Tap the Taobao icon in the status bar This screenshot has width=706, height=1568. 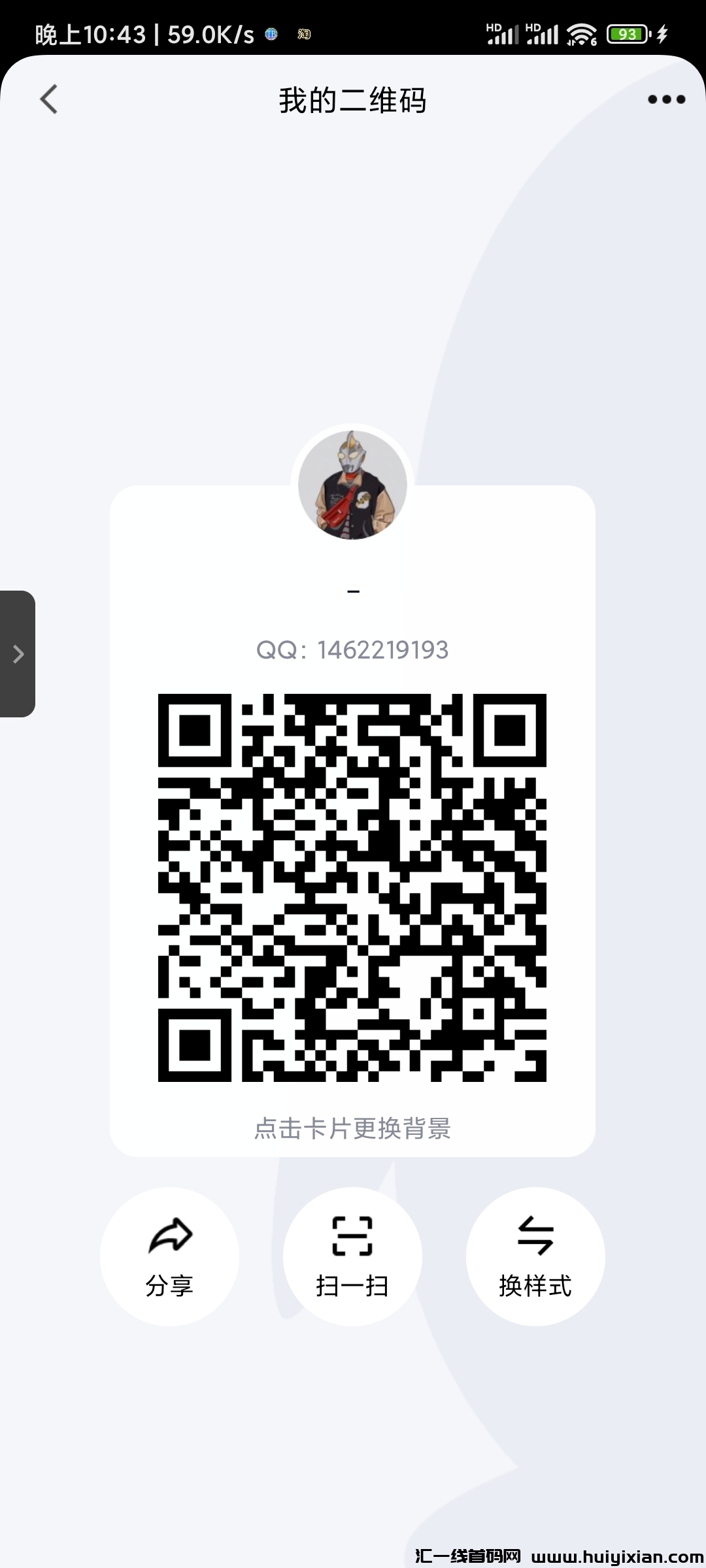click(303, 32)
